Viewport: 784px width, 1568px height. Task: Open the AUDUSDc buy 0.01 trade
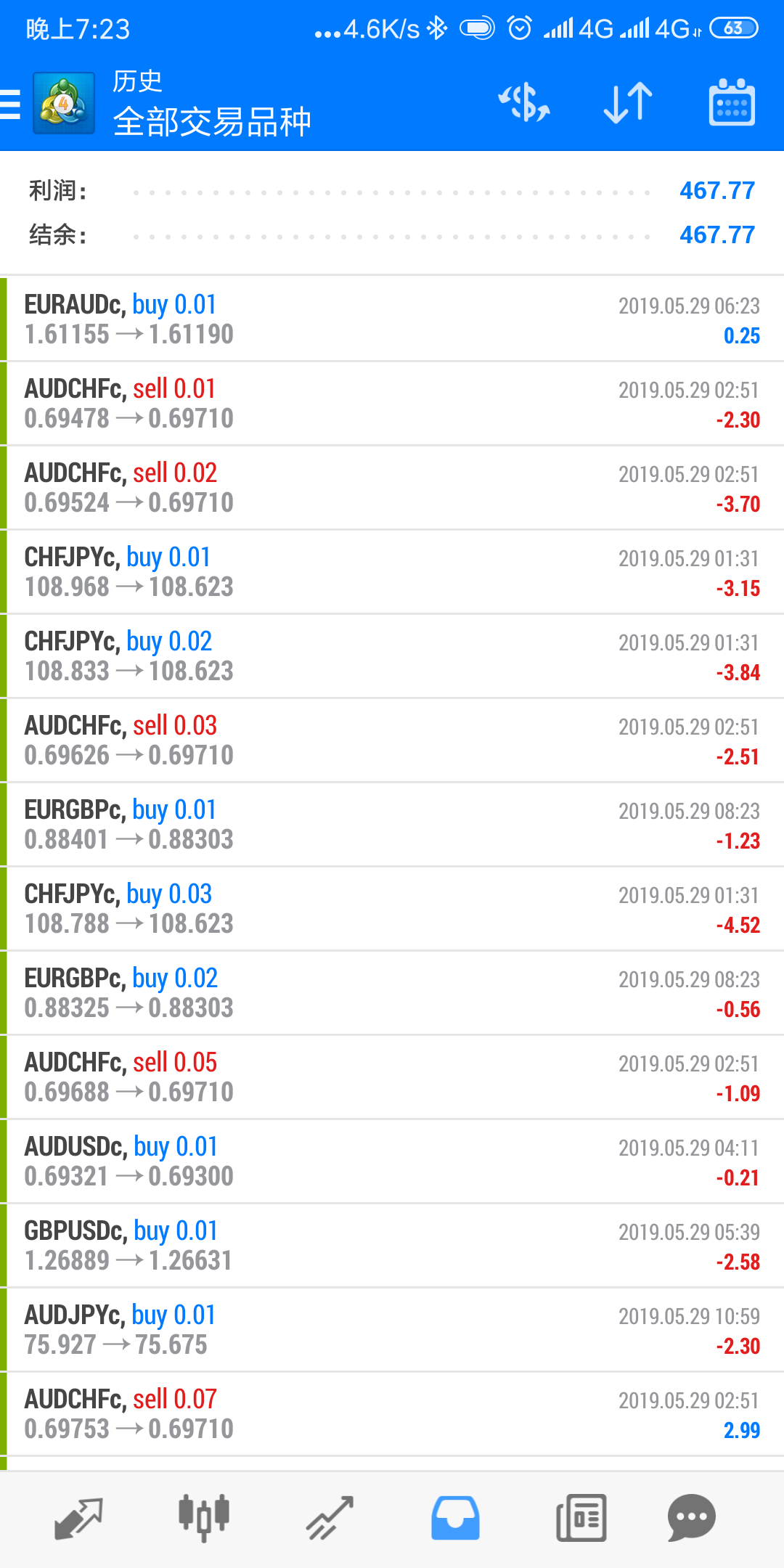tap(392, 1161)
